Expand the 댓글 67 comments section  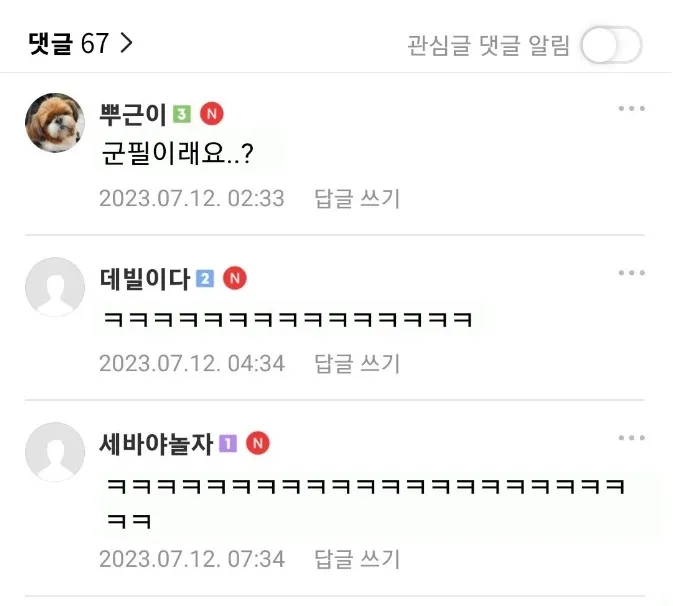pos(82,44)
